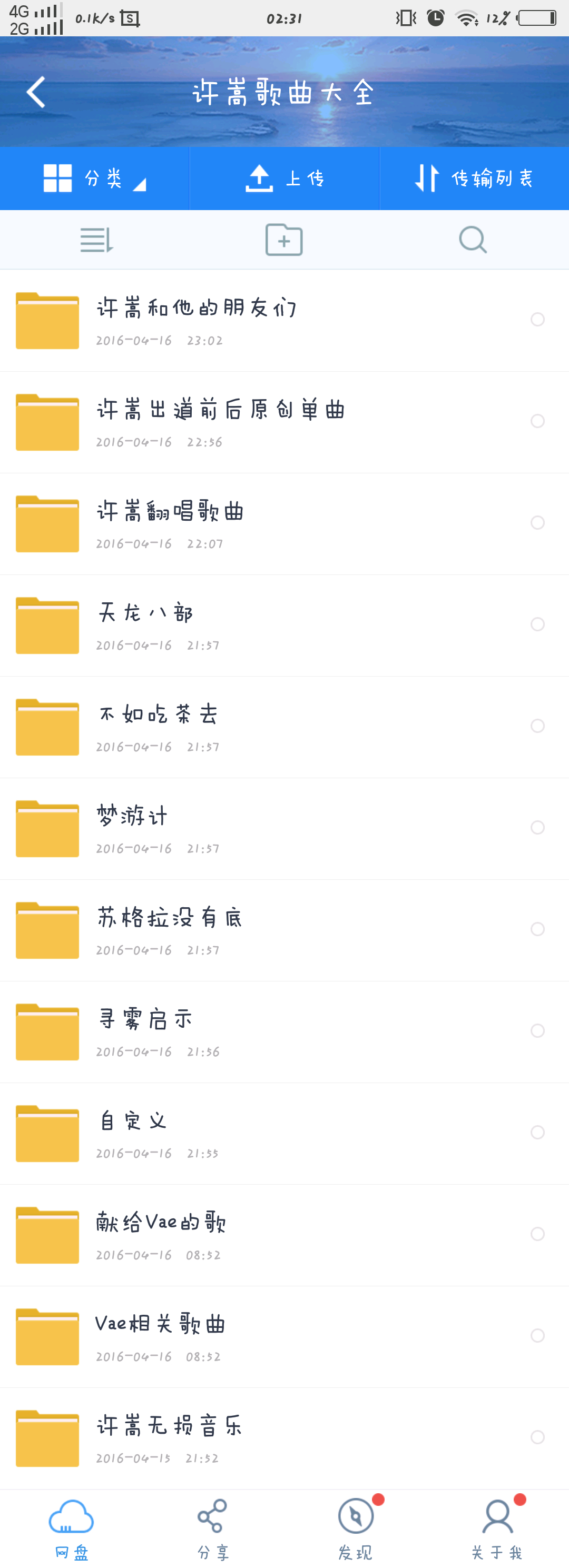Tap the 上传 upload button
569x1568 pixels.
(284, 178)
